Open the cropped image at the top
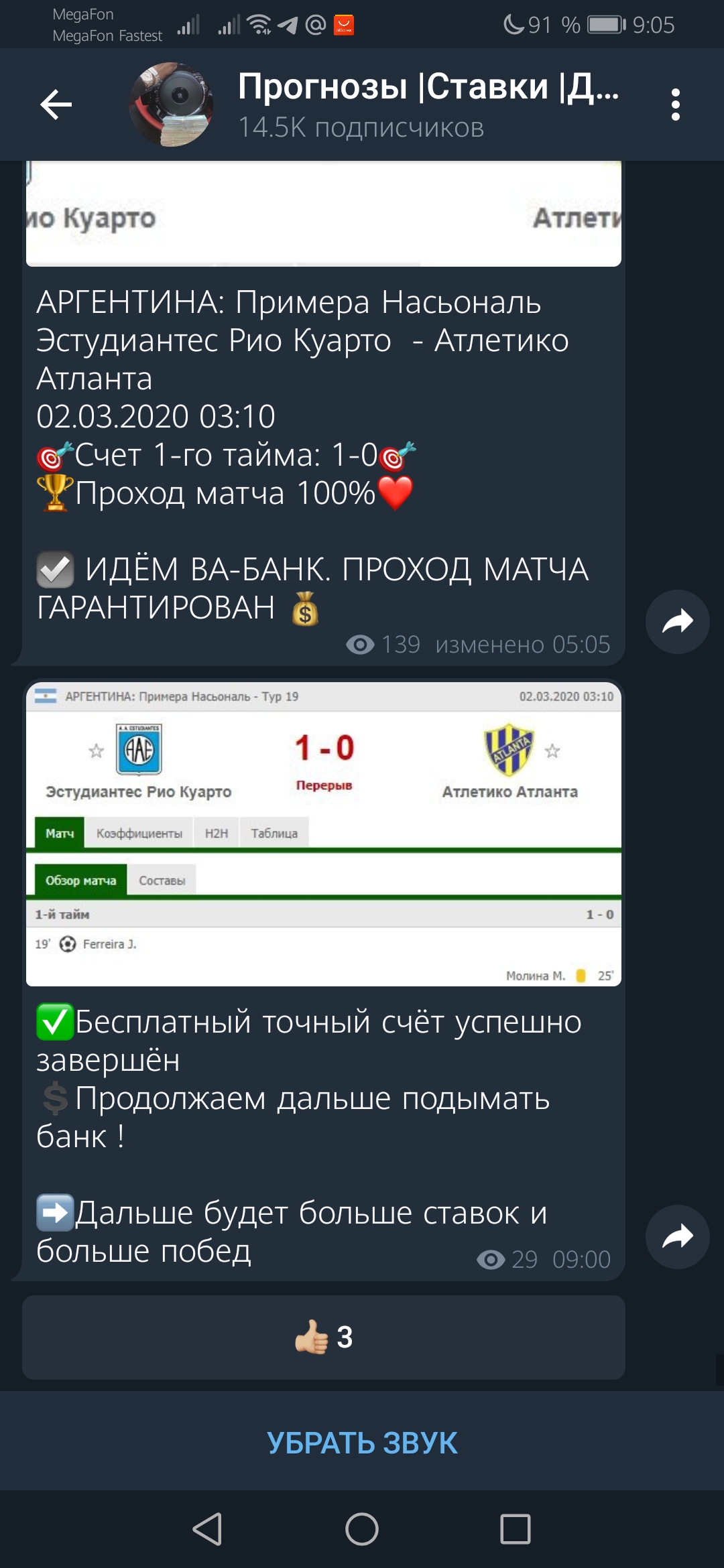The height and width of the screenshot is (1568, 724). tap(324, 214)
